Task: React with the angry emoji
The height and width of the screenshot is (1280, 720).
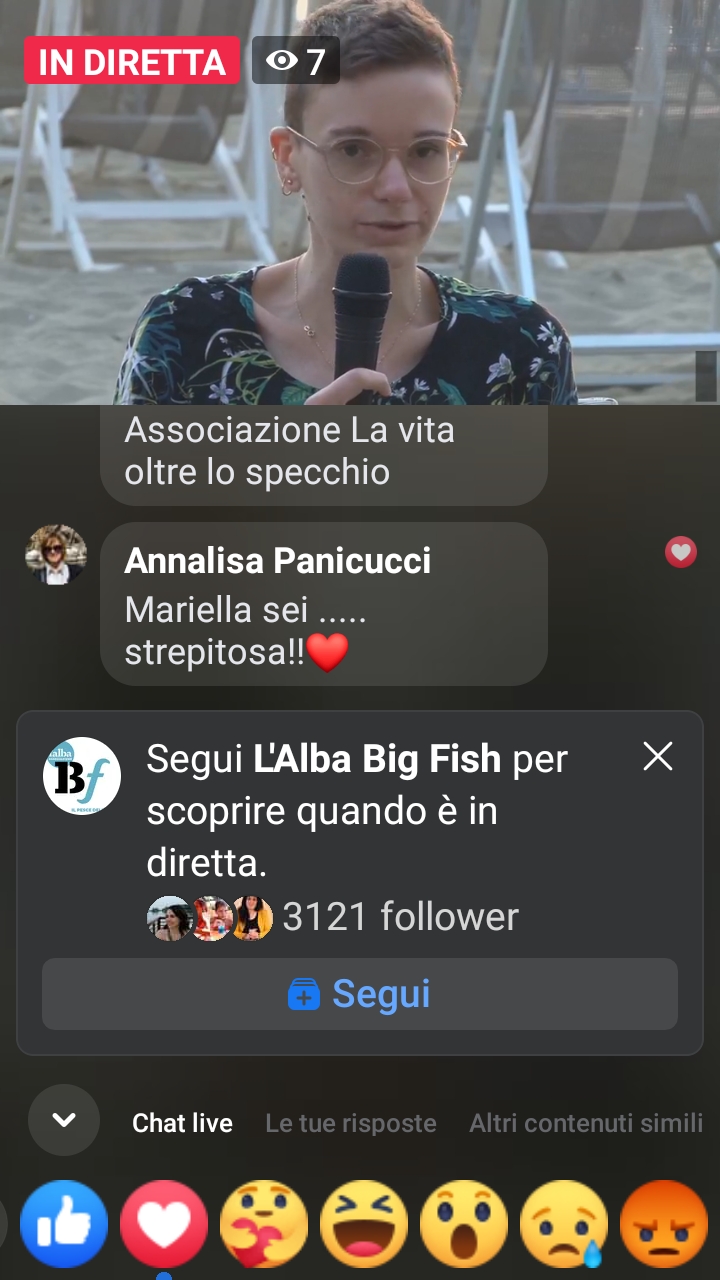Action: pos(664,1224)
